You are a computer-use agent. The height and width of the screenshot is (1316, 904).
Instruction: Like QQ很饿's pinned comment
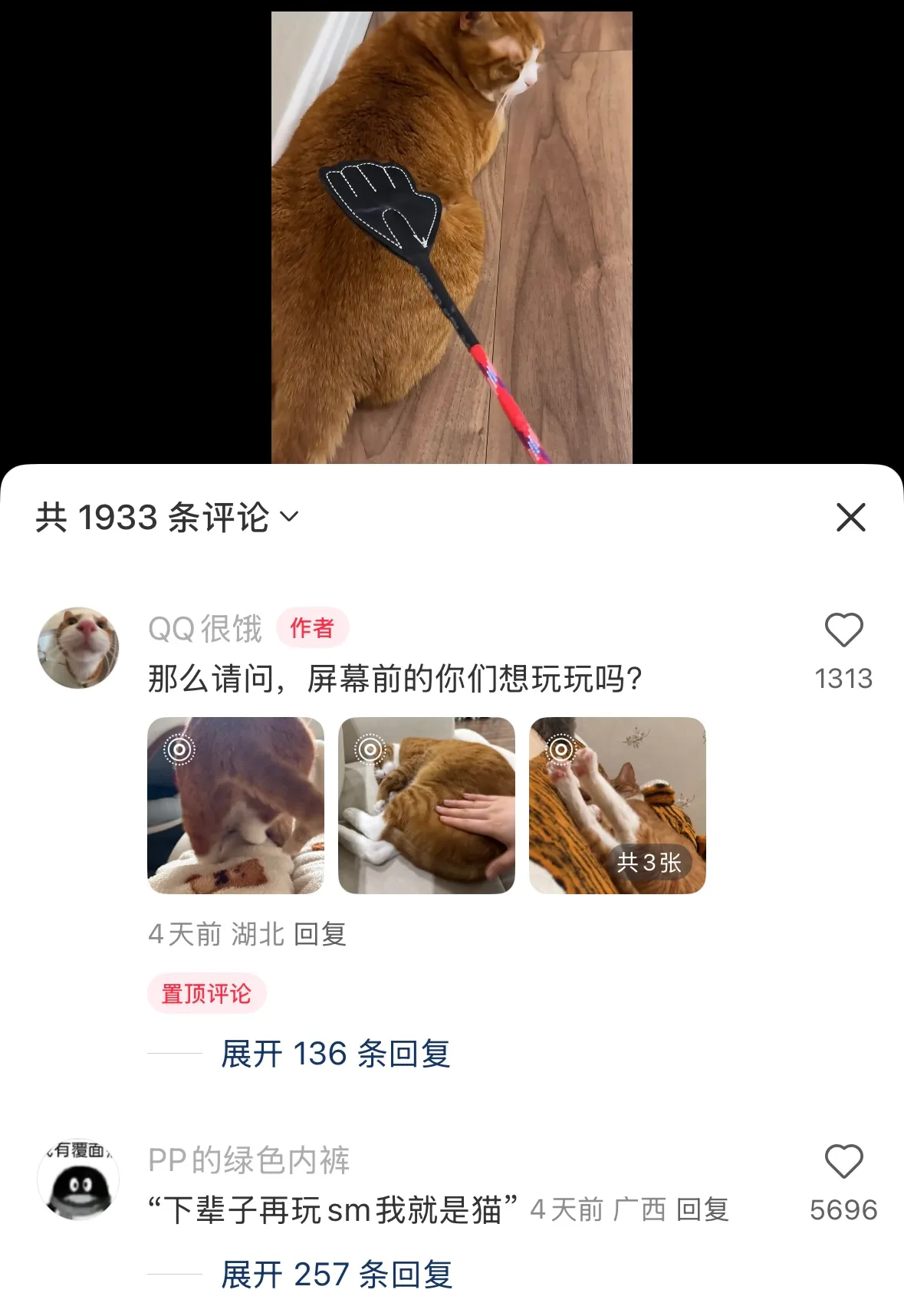pos(843,630)
